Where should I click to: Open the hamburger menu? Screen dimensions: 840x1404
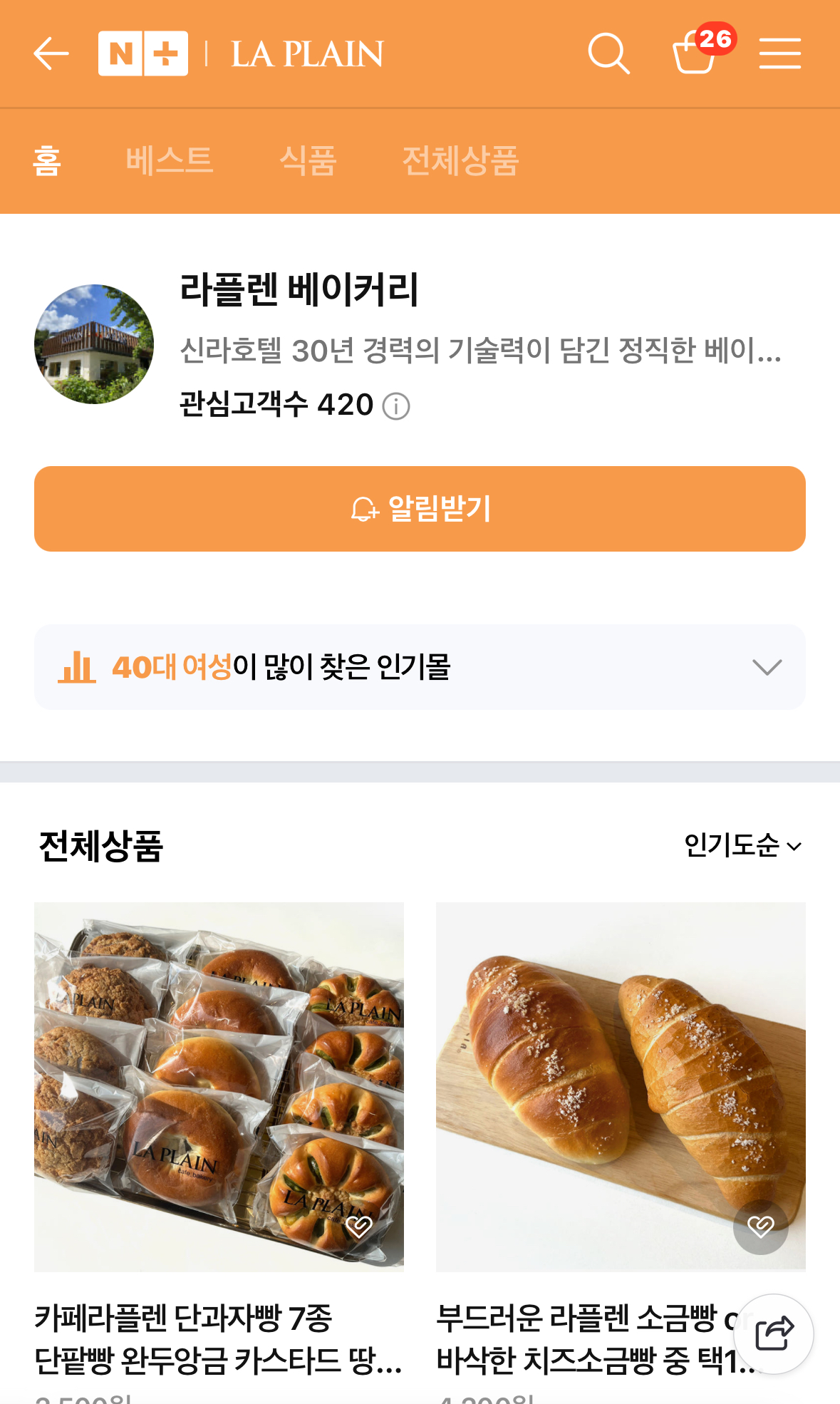point(779,54)
